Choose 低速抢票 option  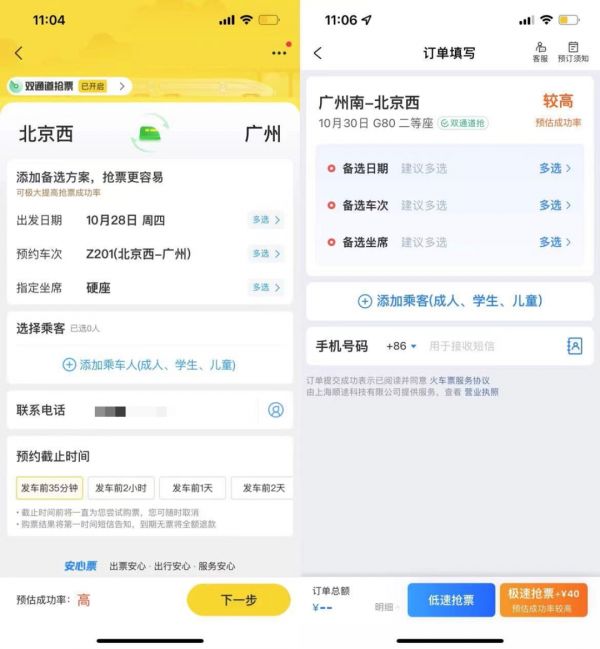click(450, 600)
